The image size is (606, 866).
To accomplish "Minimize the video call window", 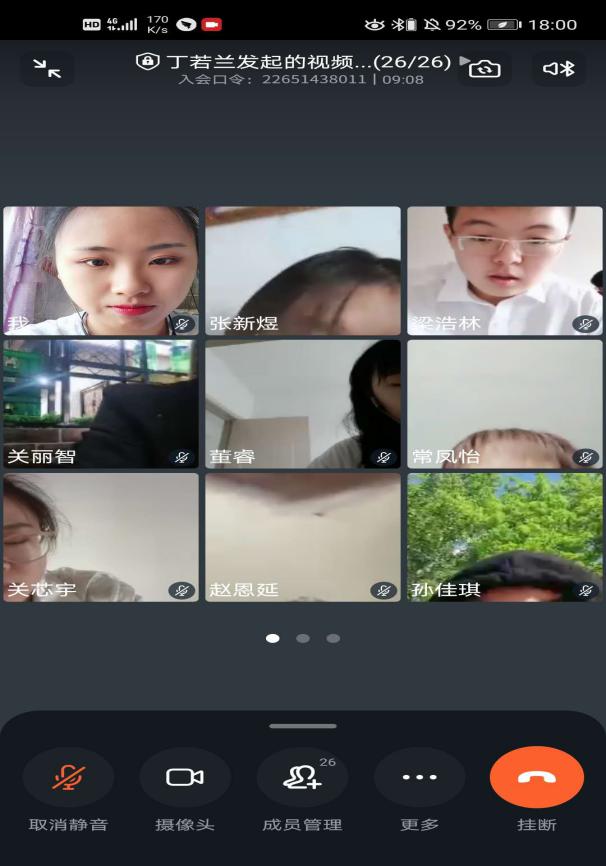I will pos(47,68).
